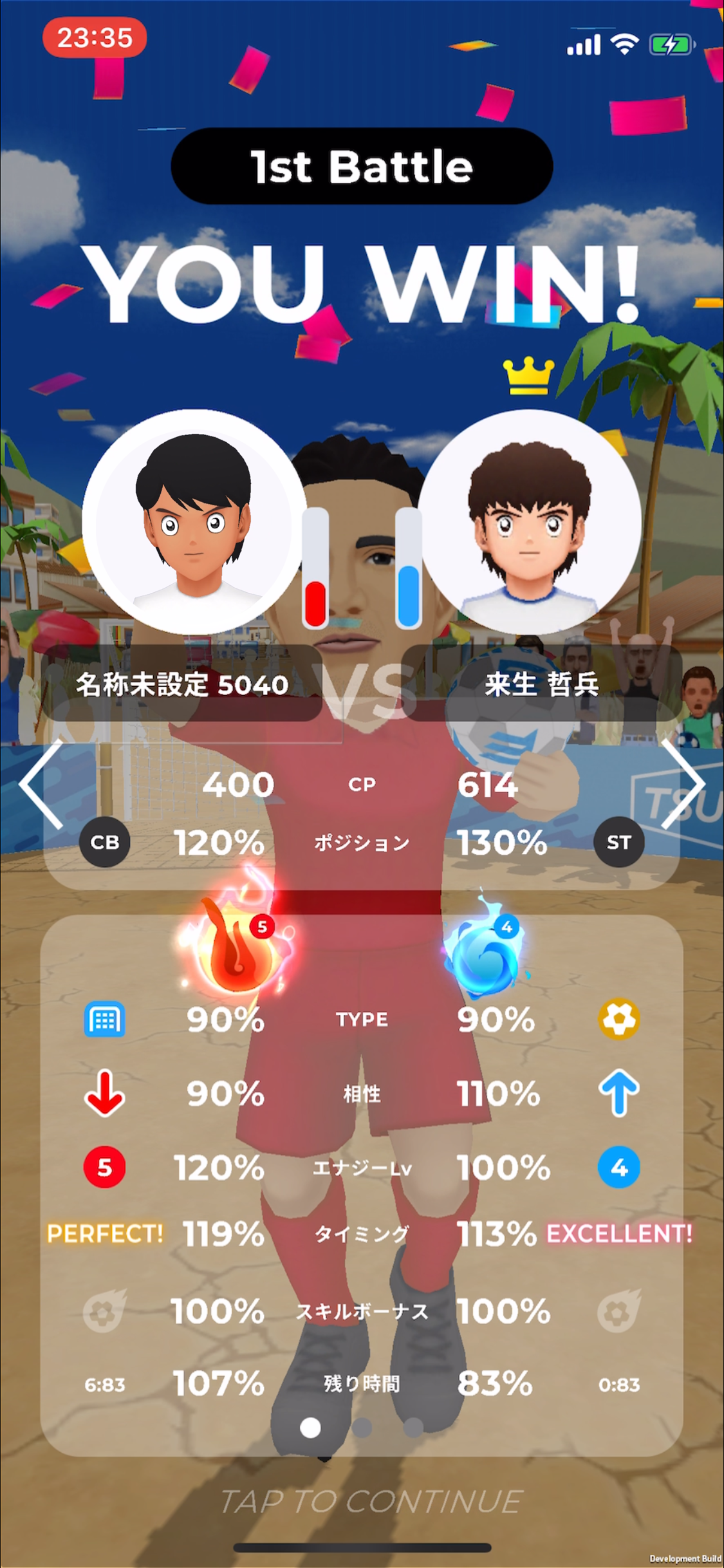The image size is (724, 1568).
Task: Go to the previous battle result
Action: pos(42,784)
